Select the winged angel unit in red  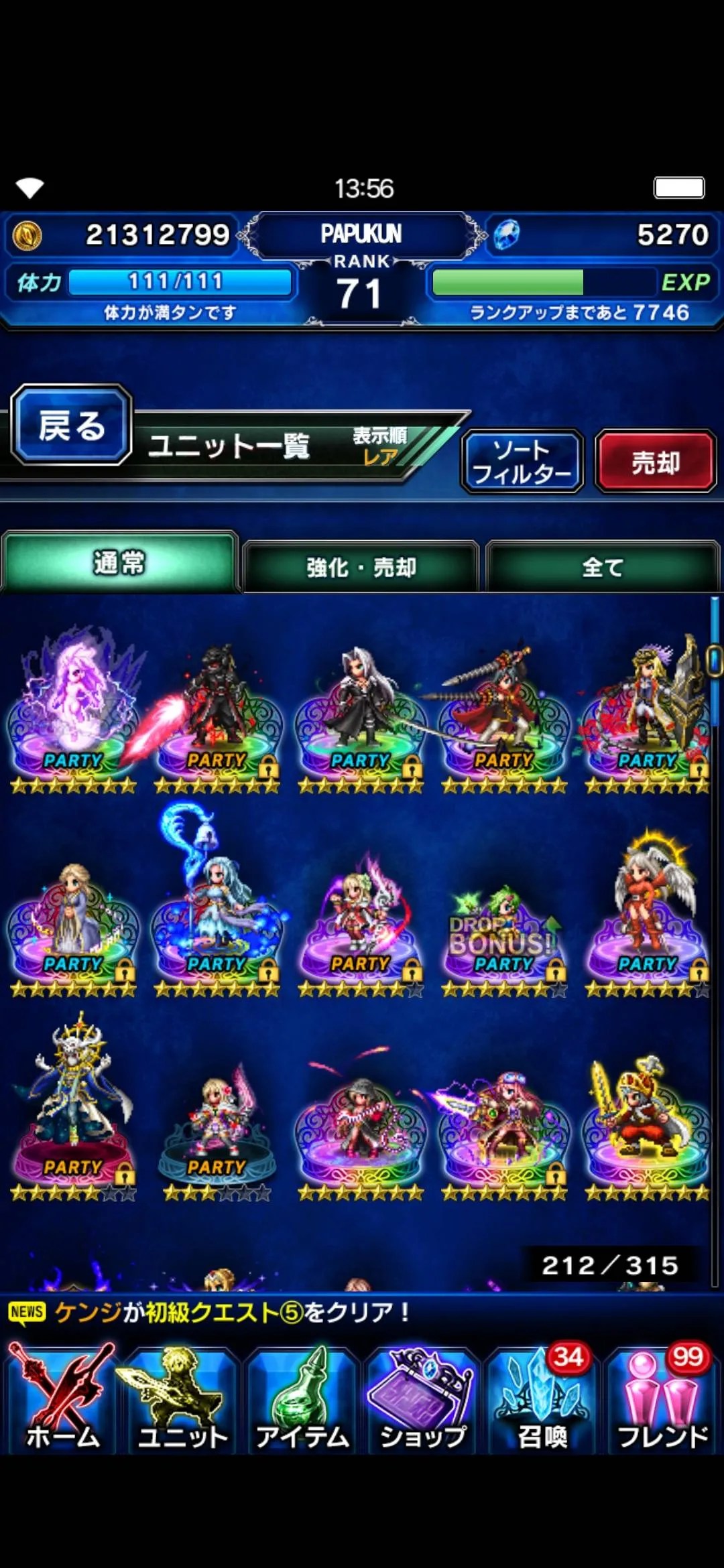648,911
